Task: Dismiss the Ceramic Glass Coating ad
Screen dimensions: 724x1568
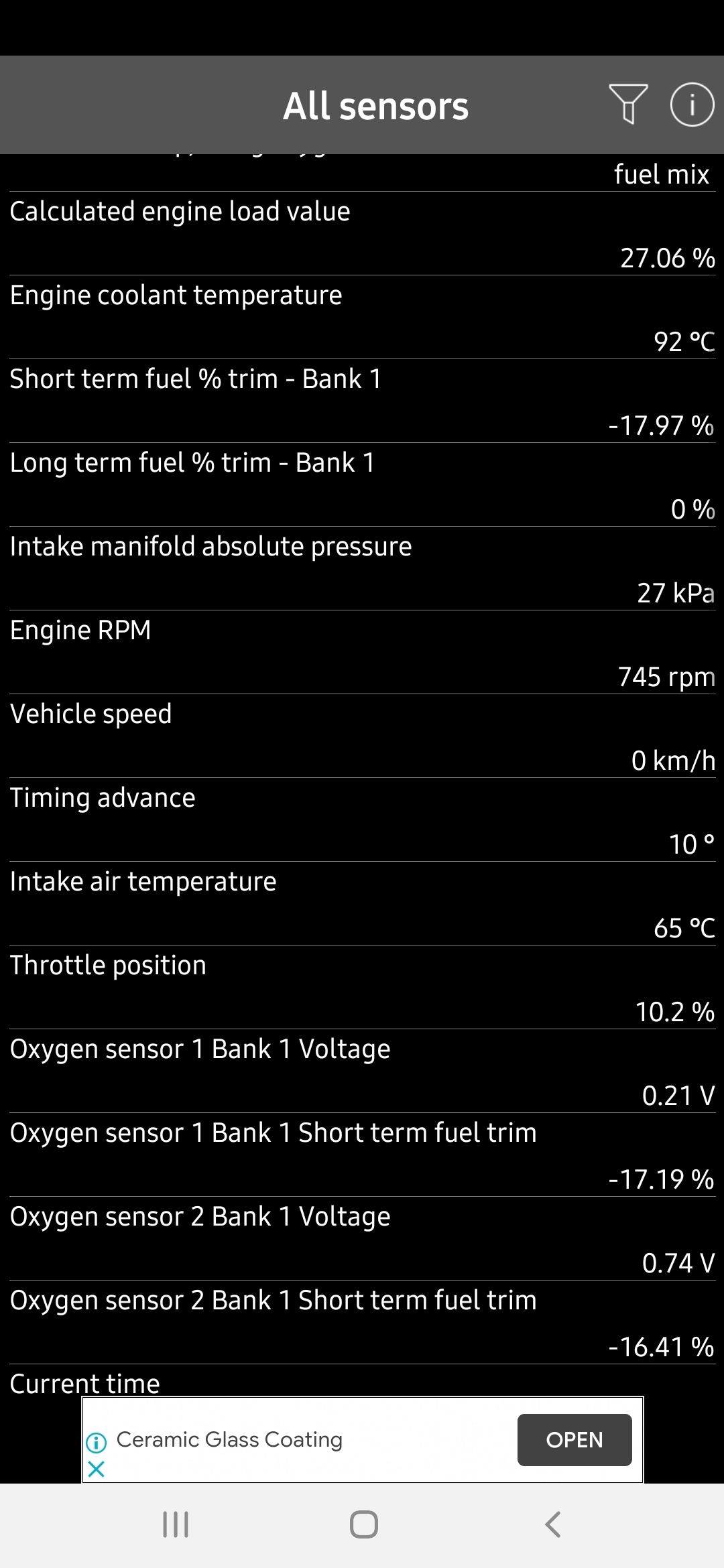Action: pyautogui.click(x=97, y=1469)
